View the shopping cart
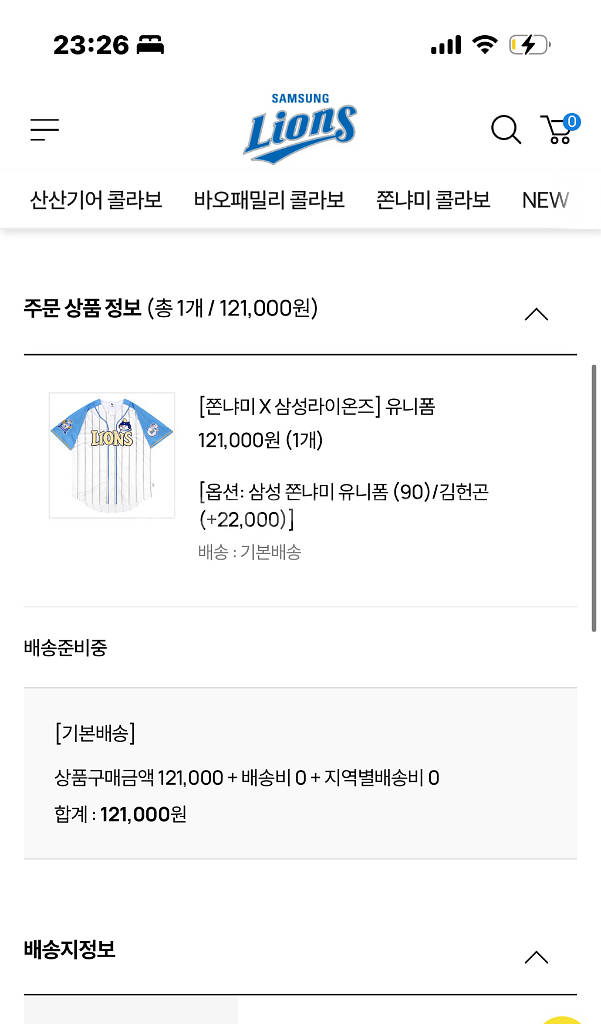Screen dimensions: 601x1024 (x=558, y=129)
